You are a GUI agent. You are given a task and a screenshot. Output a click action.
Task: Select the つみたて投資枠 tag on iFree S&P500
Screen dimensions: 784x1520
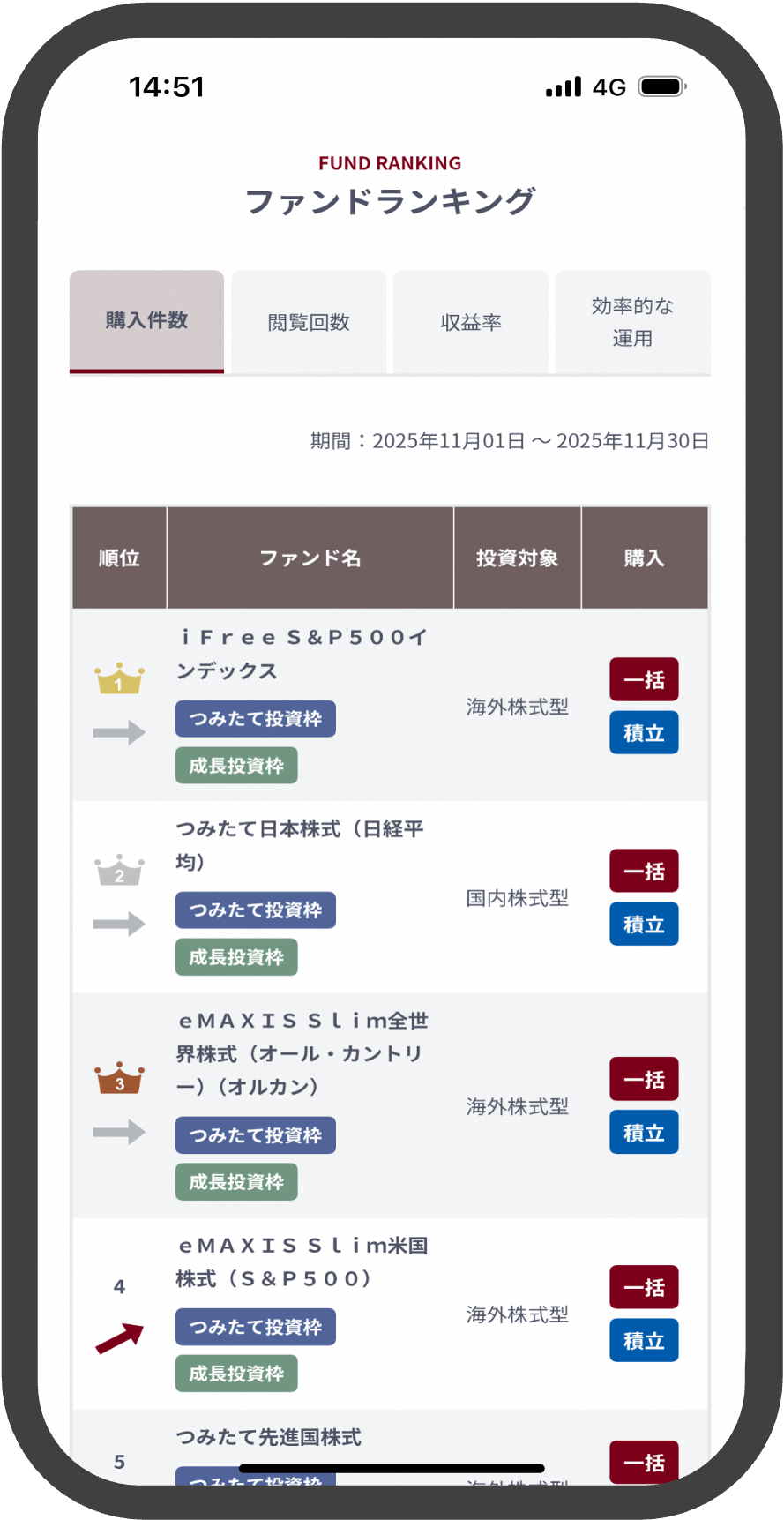[255, 719]
